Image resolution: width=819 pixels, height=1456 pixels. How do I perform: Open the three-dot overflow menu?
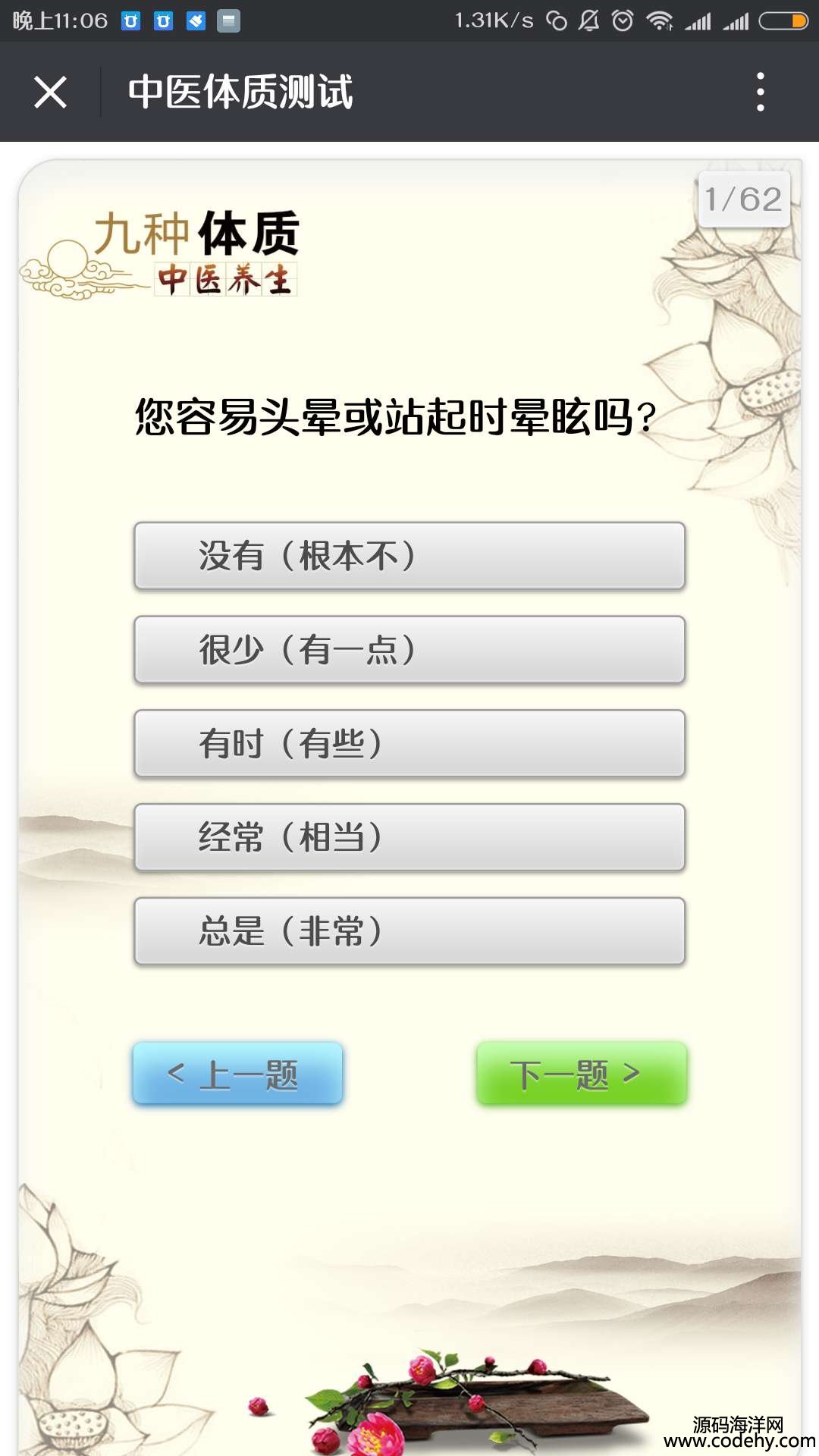click(760, 93)
